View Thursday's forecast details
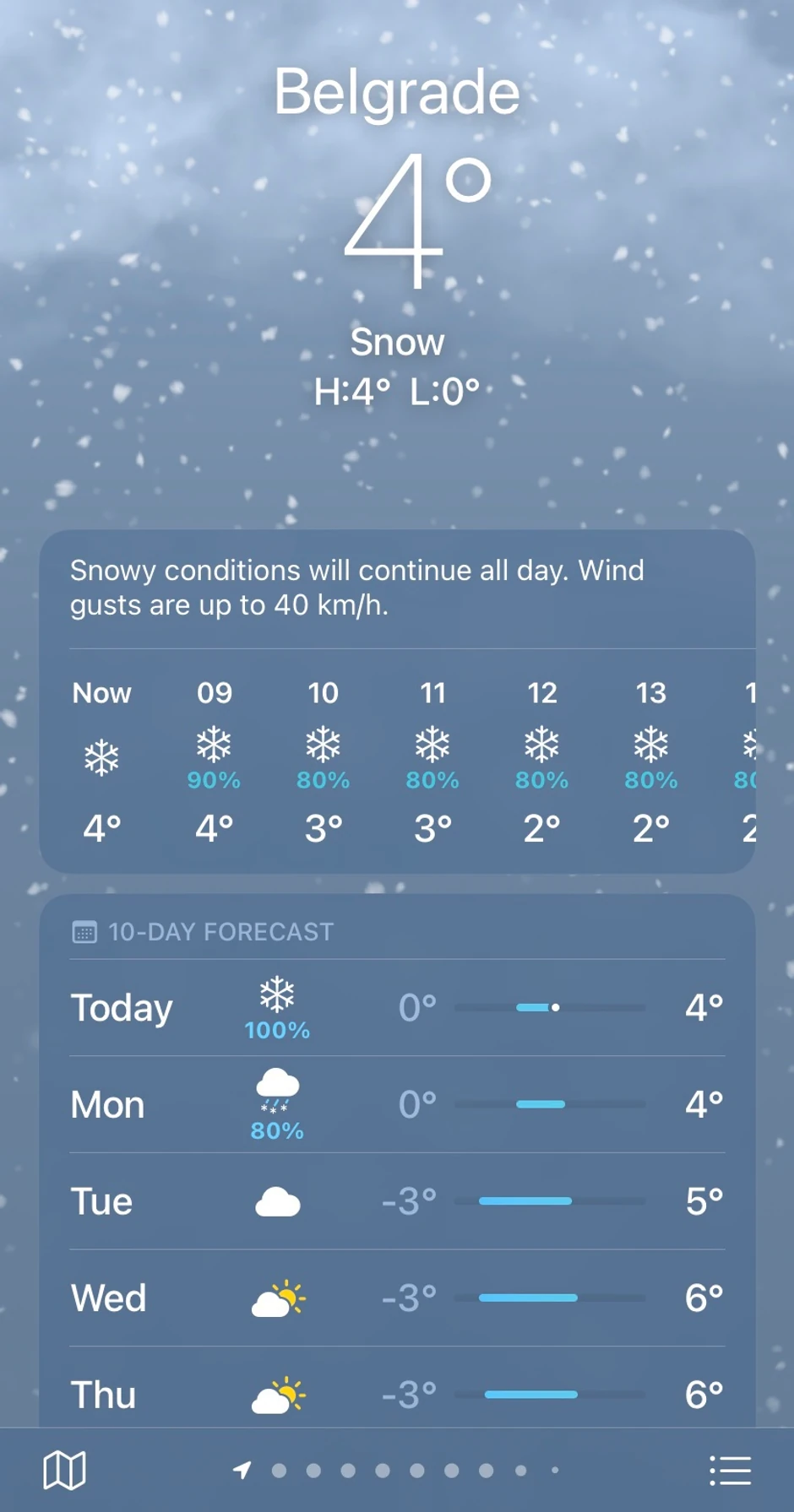Viewport: 794px width, 1512px height. (397, 1393)
